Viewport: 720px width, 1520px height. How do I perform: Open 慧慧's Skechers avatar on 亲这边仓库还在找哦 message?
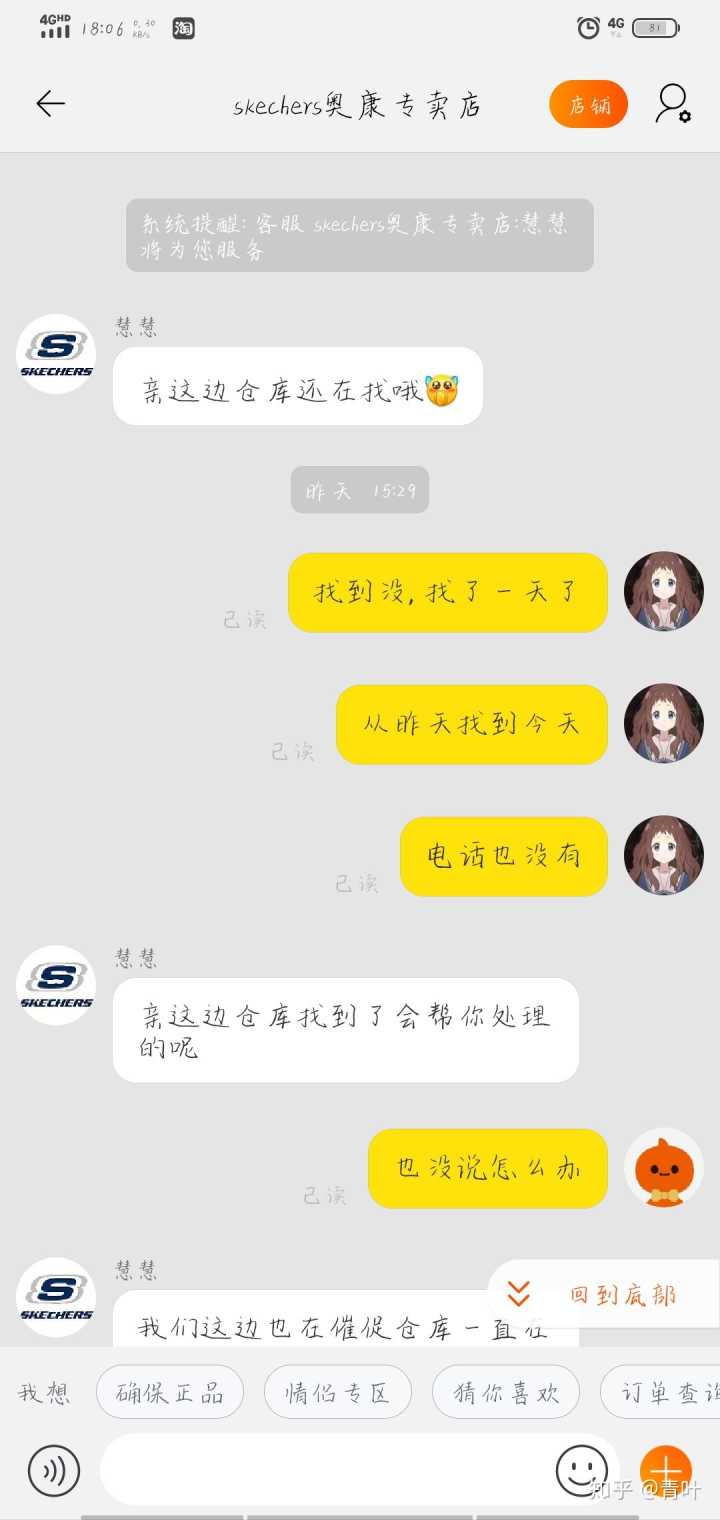click(x=56, y=354)
